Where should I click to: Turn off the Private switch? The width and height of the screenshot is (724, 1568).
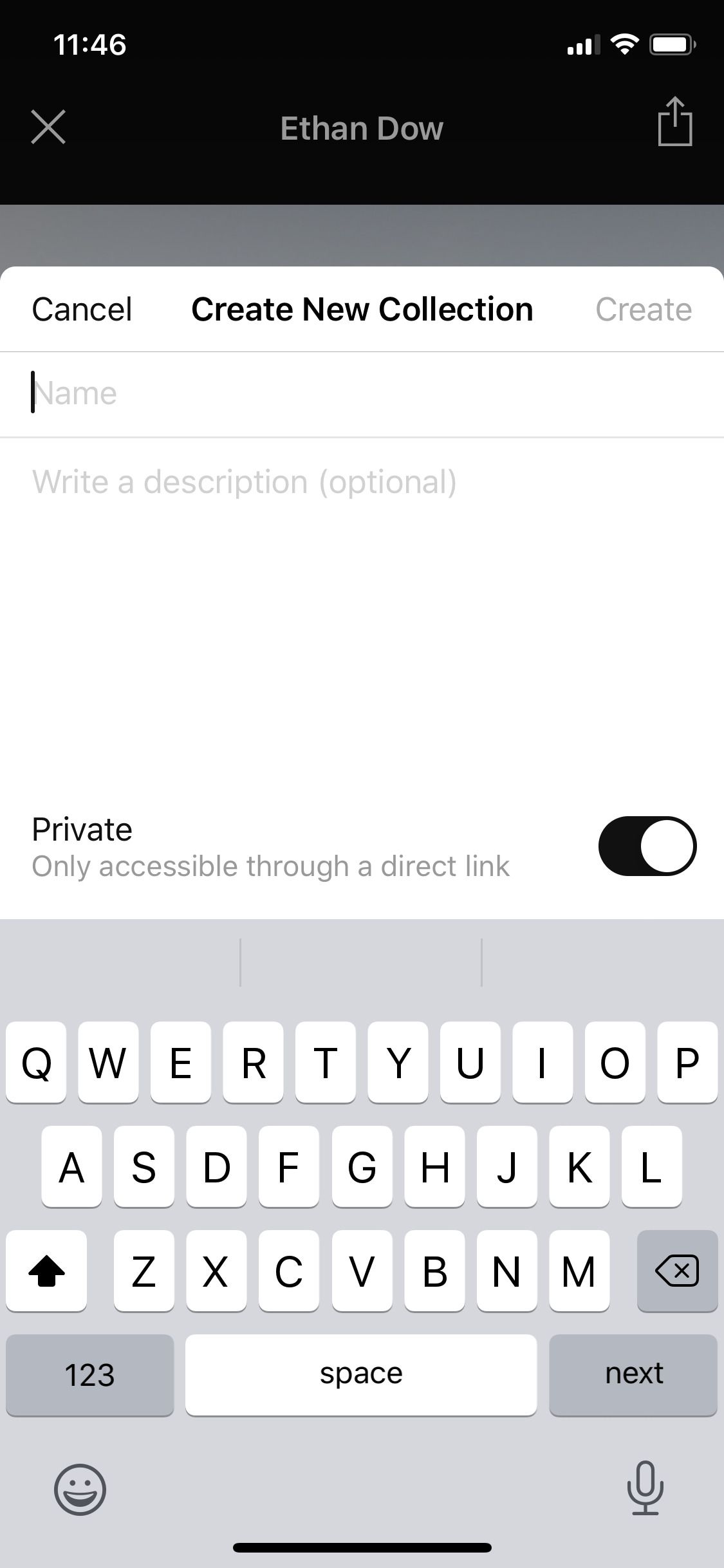[647, 846]
